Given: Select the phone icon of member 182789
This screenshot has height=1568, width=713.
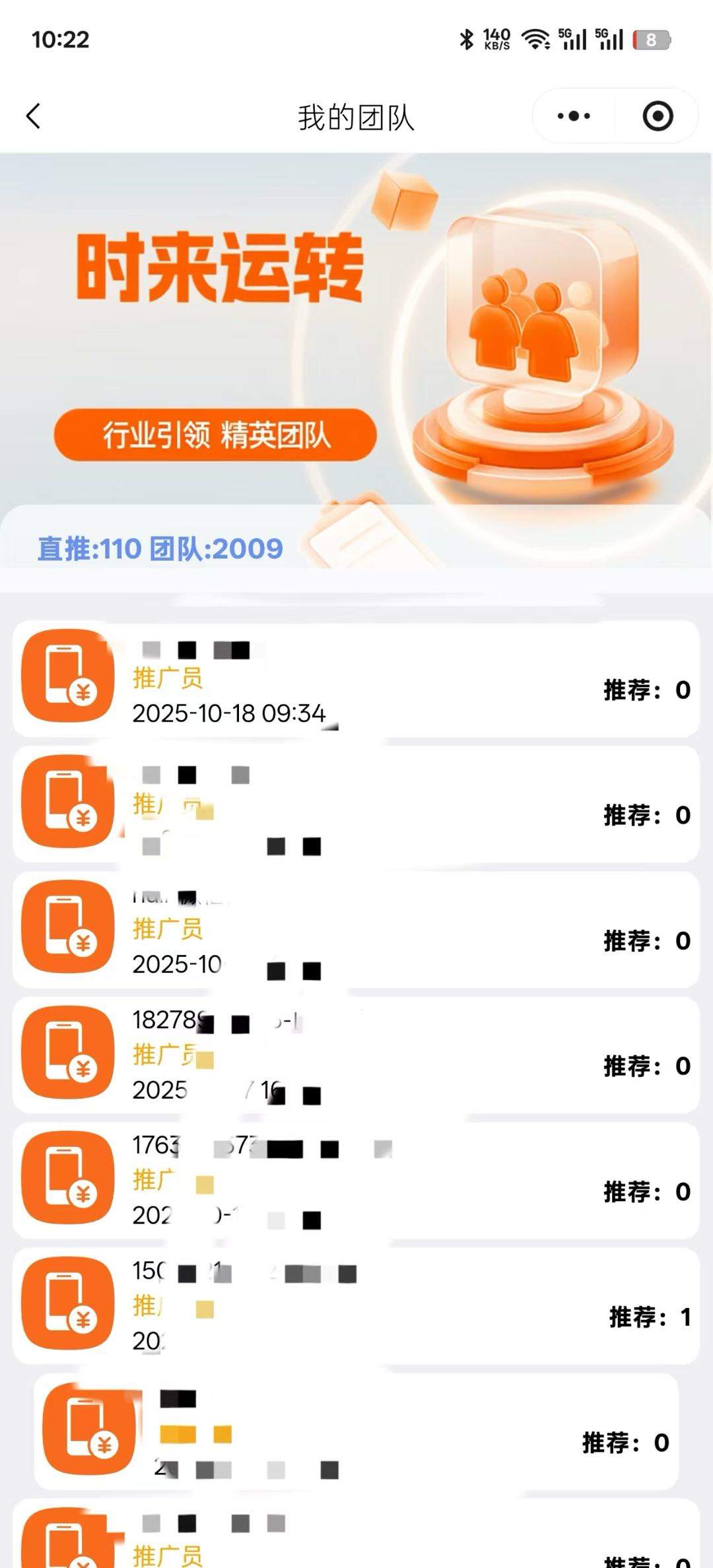Looking at the screenshot, I should (x=66, y=1053).
